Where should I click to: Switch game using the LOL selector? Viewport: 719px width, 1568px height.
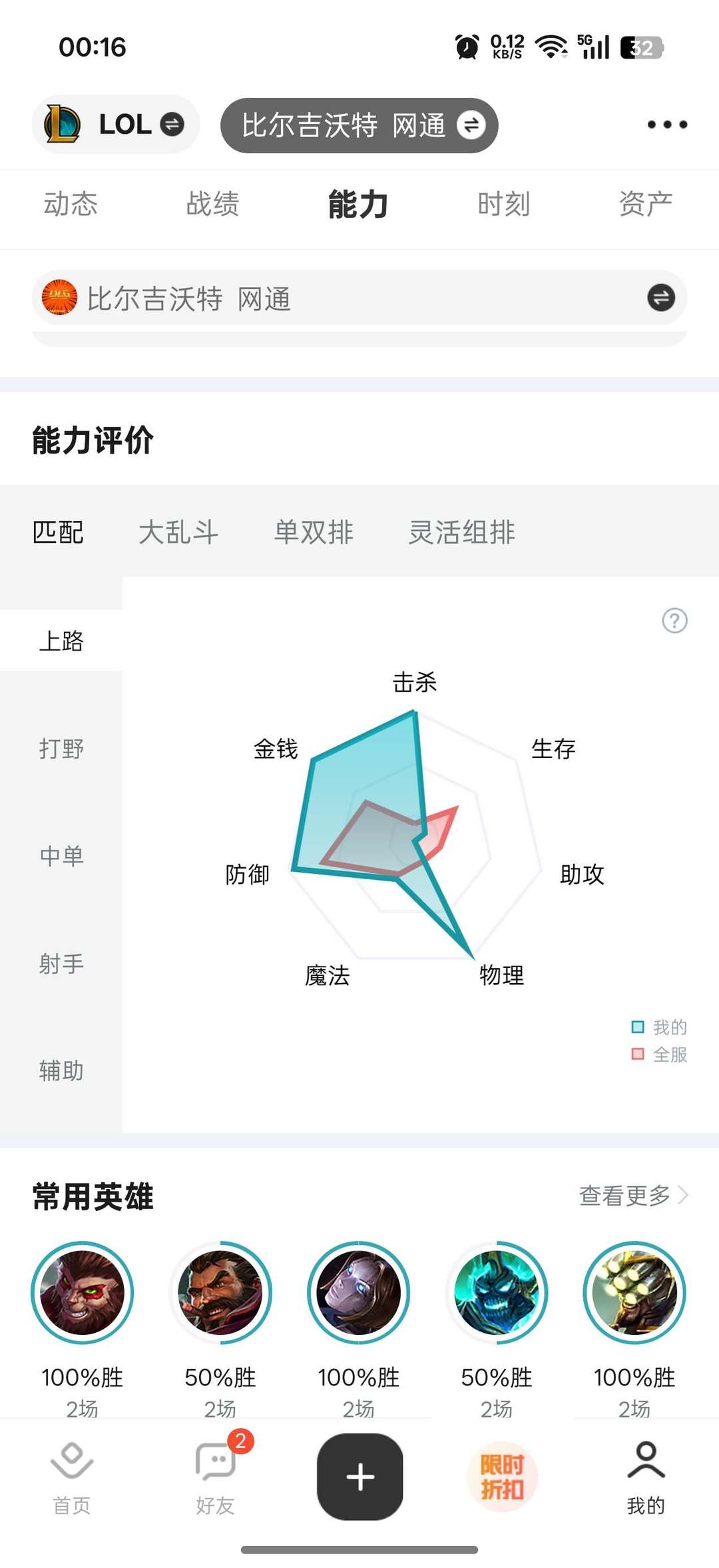(x=115, y=125)
